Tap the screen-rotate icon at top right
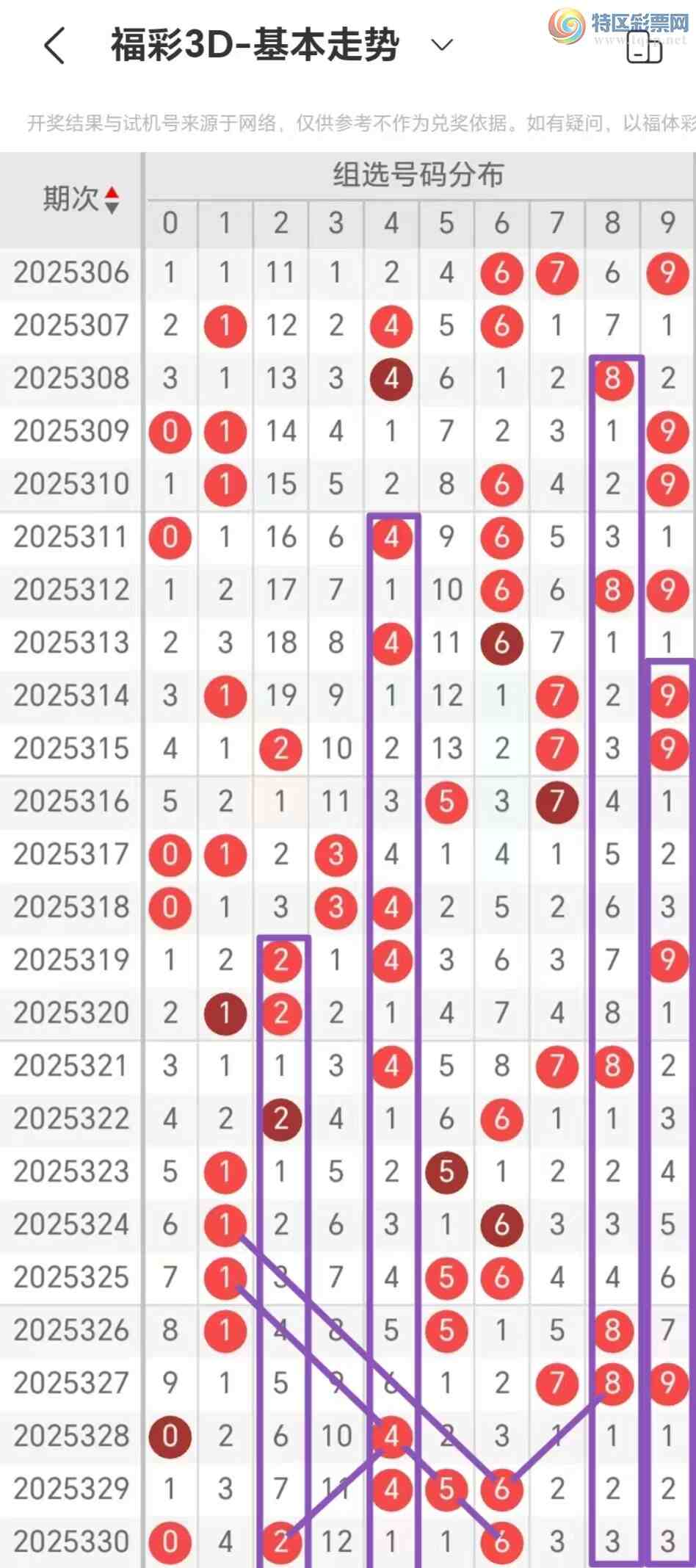The width and height of the screenshot is (696, 1568). [x=645, y=47]
